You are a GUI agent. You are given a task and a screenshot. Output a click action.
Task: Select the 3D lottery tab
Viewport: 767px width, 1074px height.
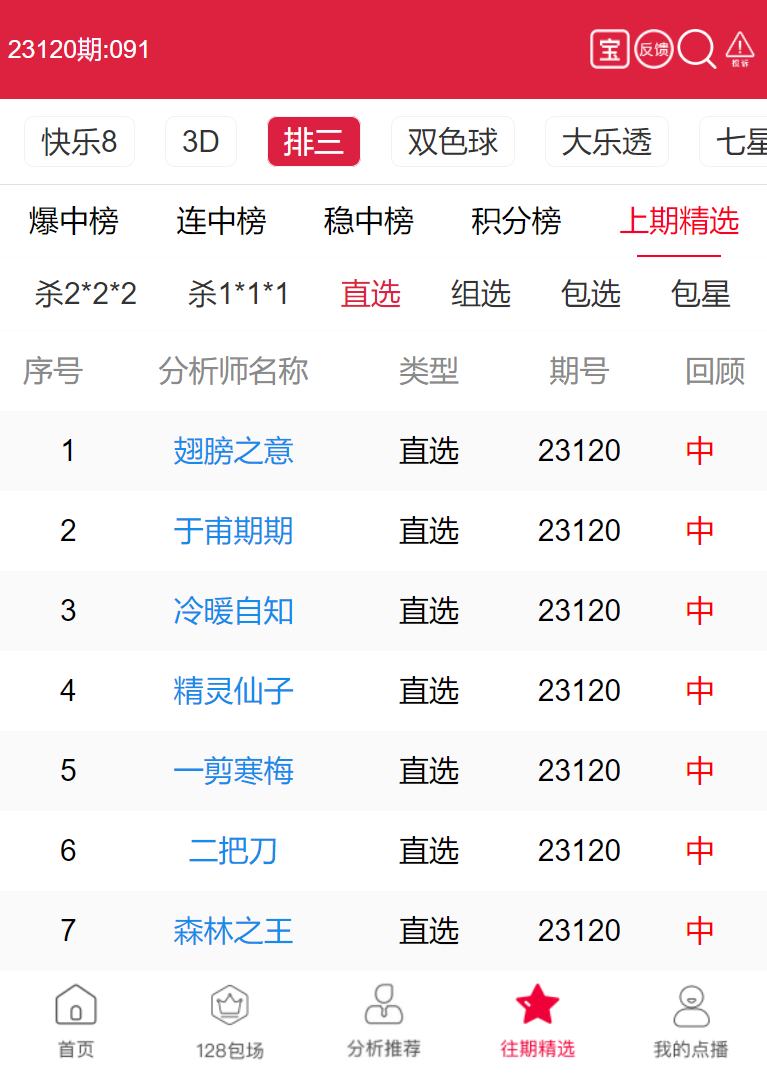200,142
